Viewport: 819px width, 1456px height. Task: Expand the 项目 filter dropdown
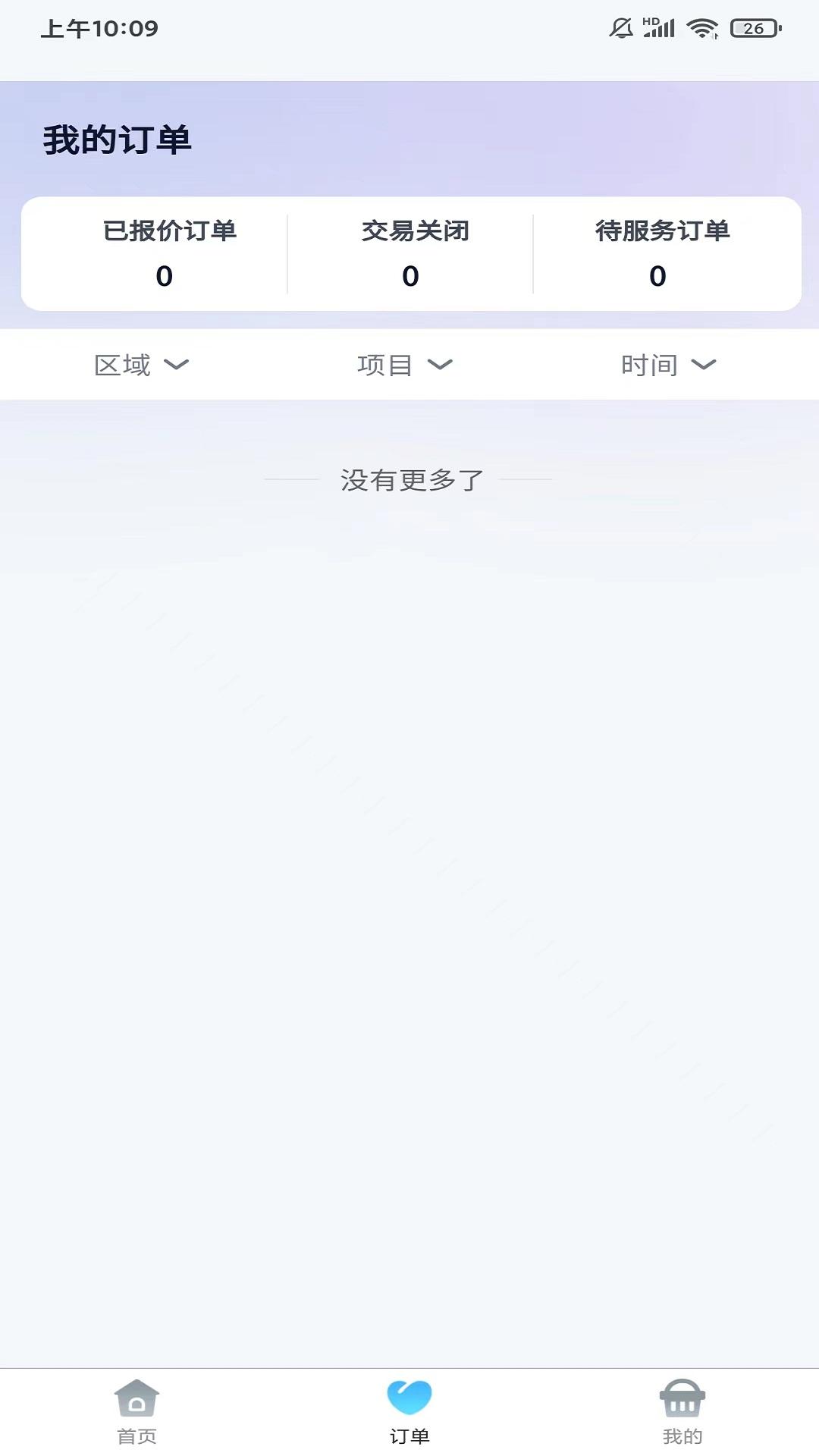[404, 365]
